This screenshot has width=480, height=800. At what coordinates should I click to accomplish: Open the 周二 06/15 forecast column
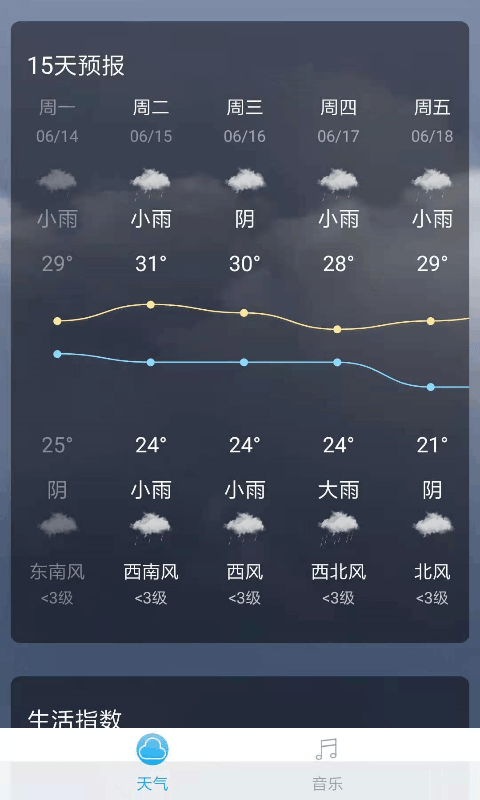[x=151, y=352]
